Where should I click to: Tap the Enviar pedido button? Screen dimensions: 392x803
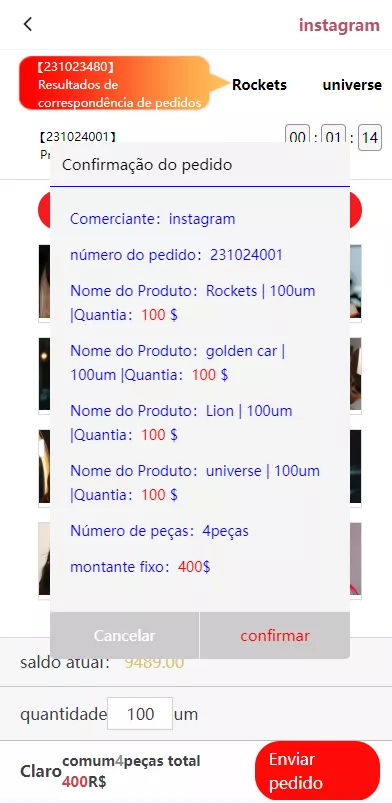(x=317, y=771)
